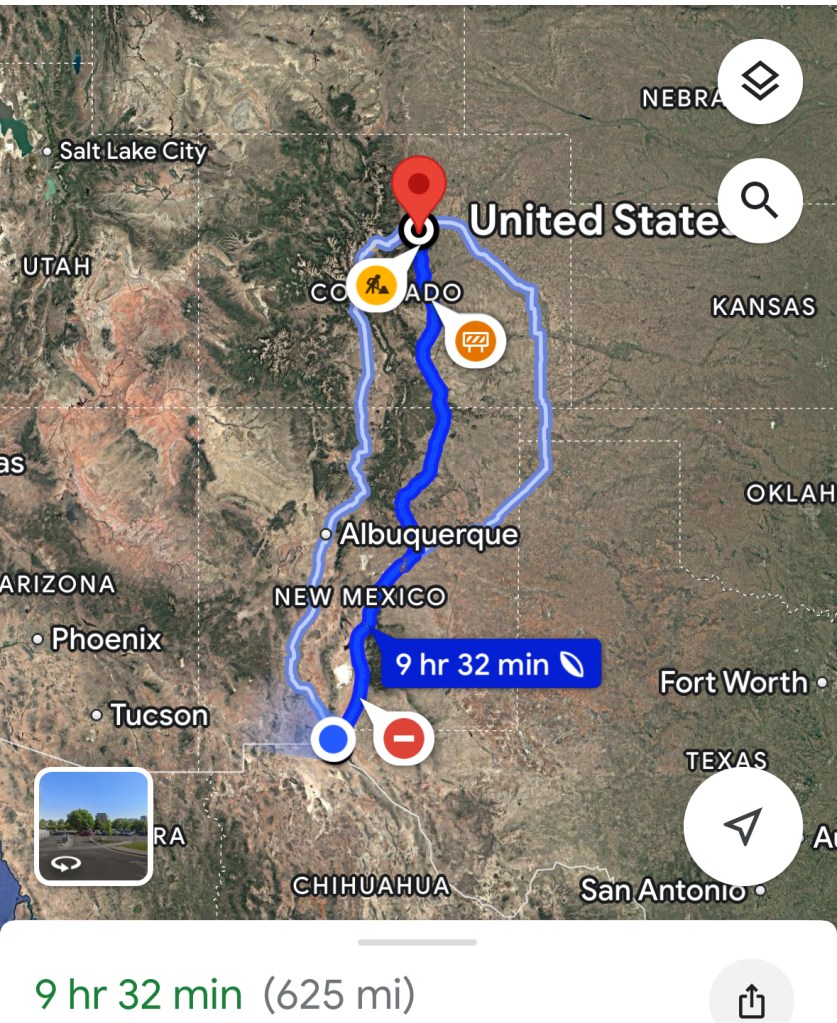Image resolution: width=837 pixels, height=1023 pixels.
Task: Open the map layers button
Action: tap(760, 82)
